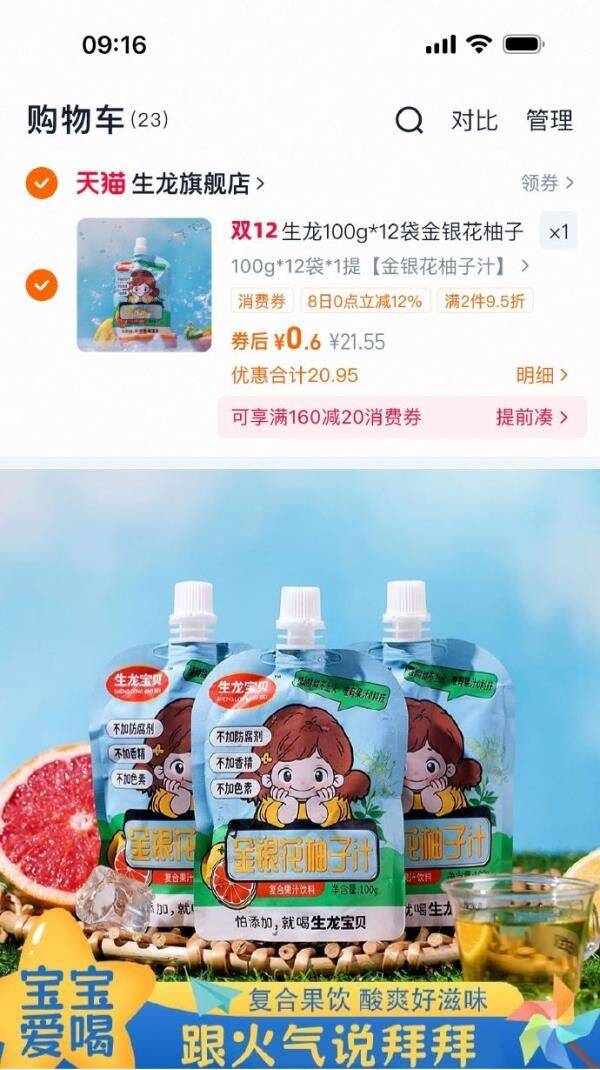Open the product thumbnail in the cart
The image size is (600, 1070).
144,285
